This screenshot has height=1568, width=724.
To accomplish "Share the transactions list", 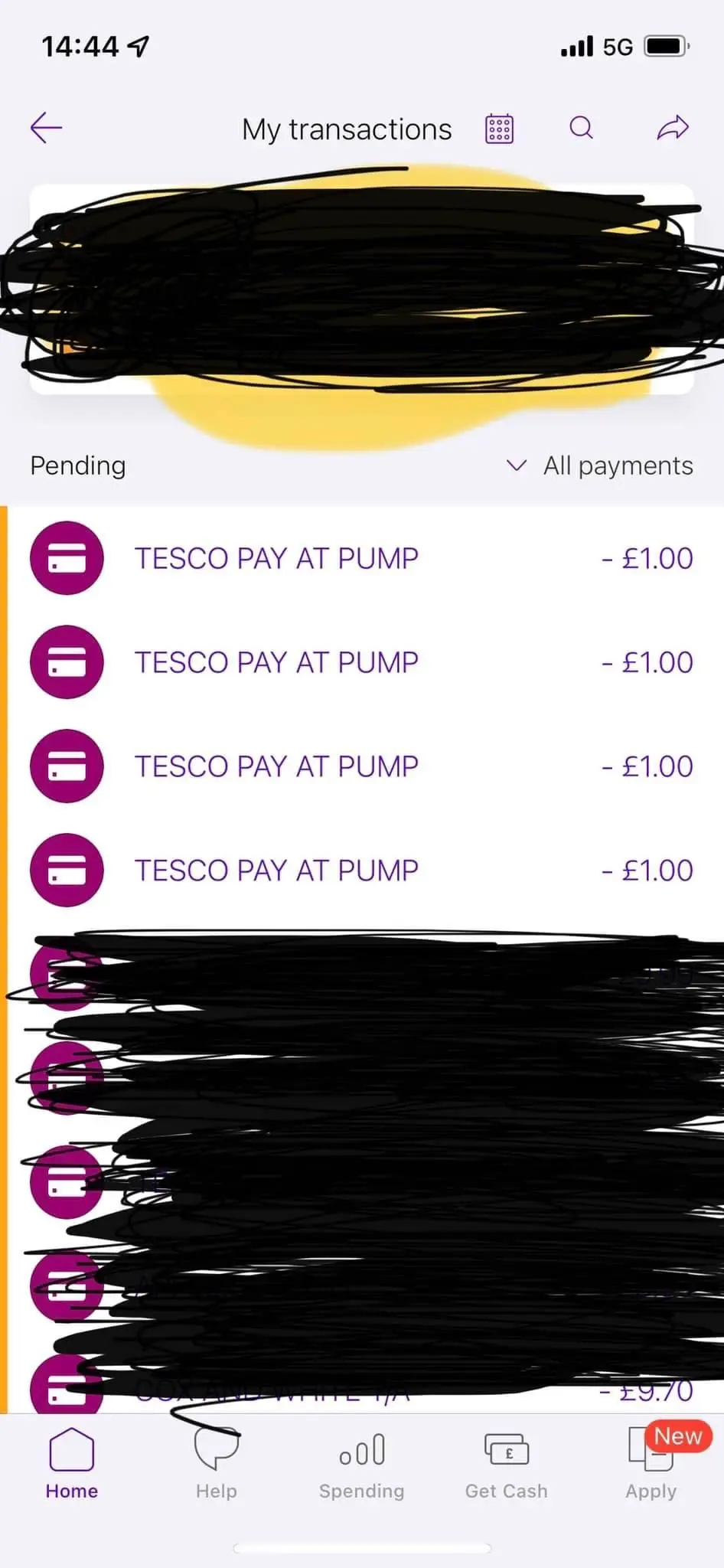I will (x=673, y=128).
